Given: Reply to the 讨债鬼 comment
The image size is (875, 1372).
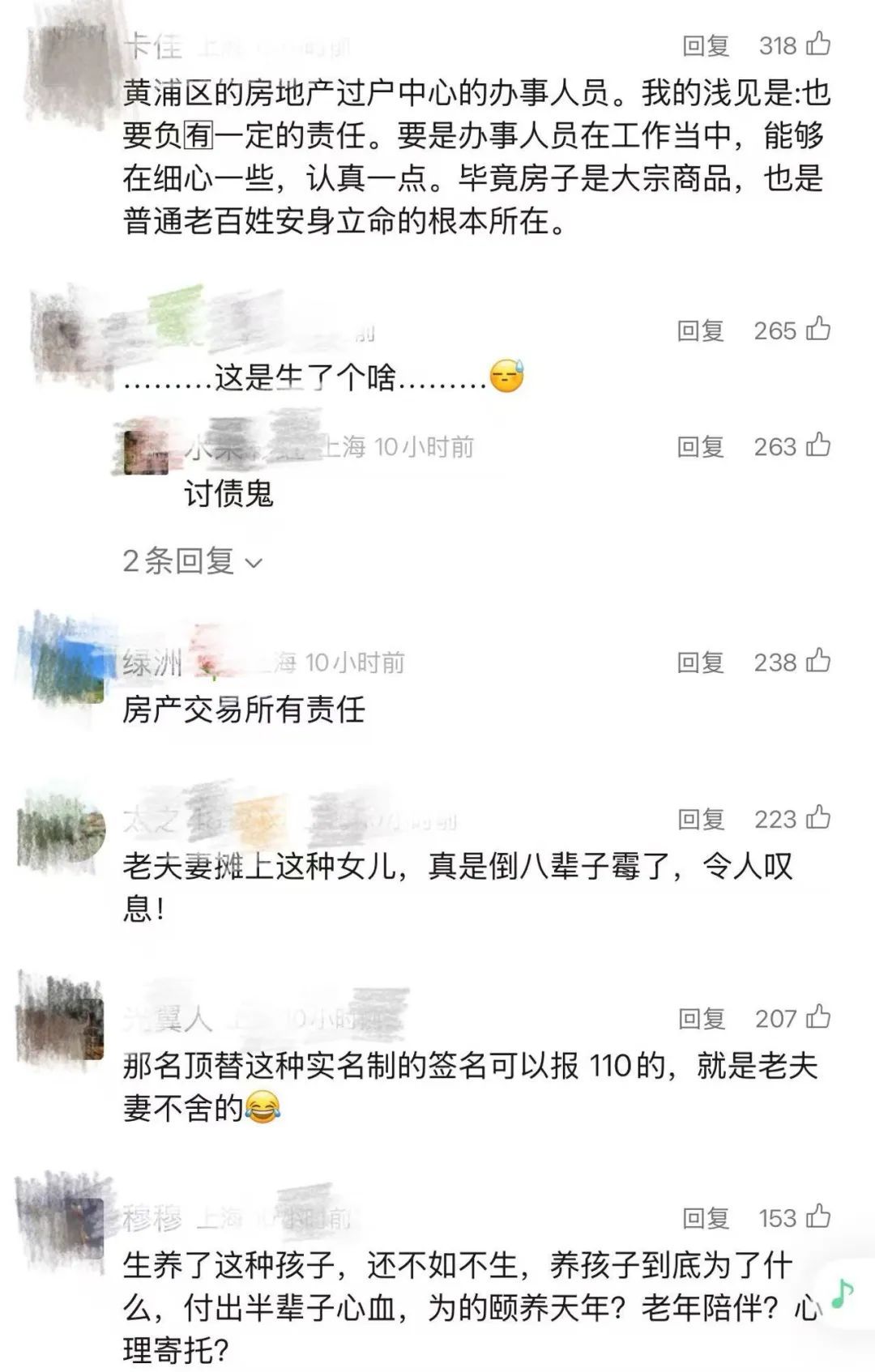Looking at the screenshot, I should coord(700,446).
